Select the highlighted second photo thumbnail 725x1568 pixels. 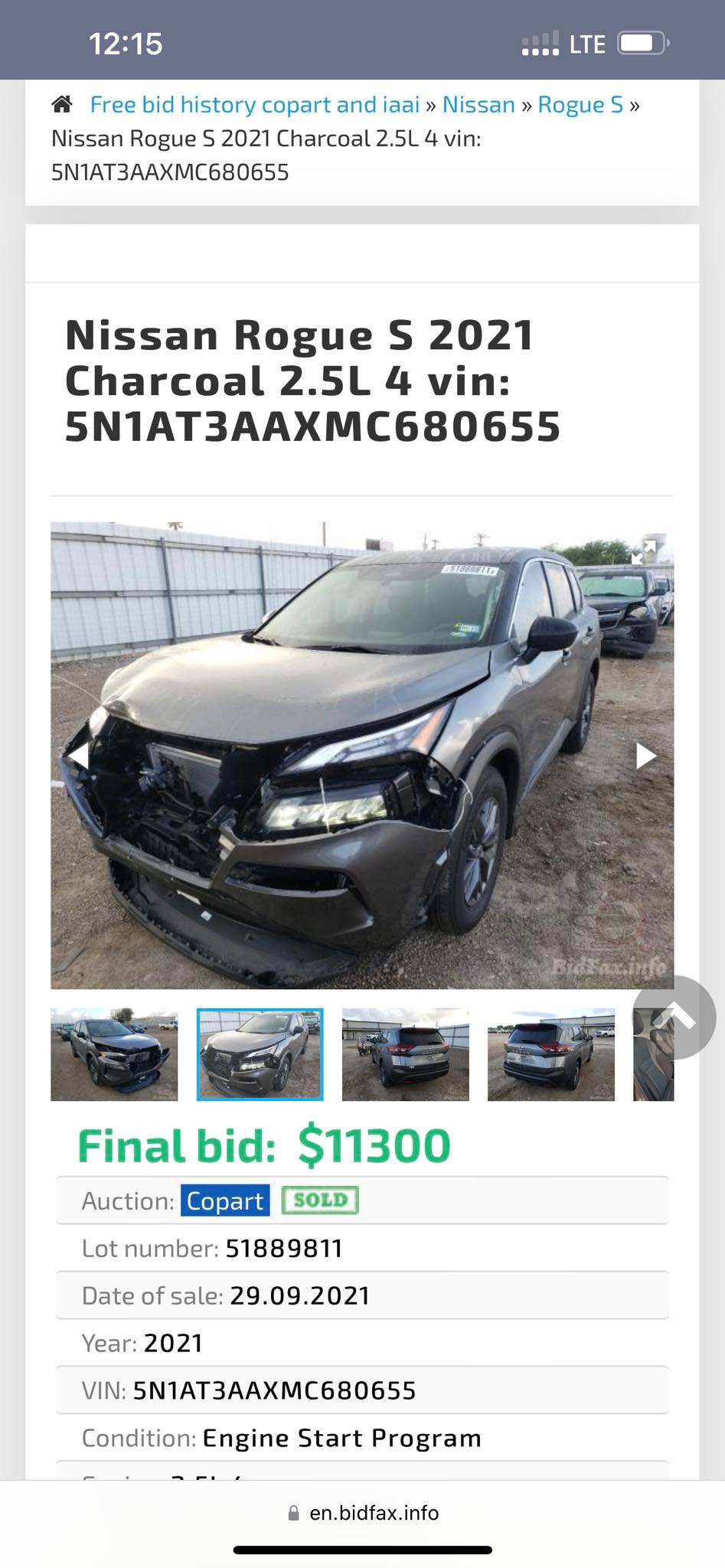260,1054
